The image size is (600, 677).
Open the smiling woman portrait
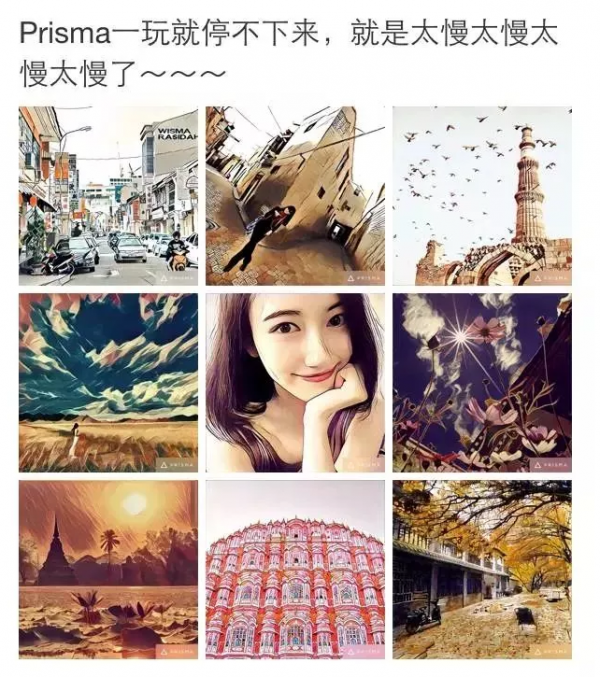pos(295,382)
